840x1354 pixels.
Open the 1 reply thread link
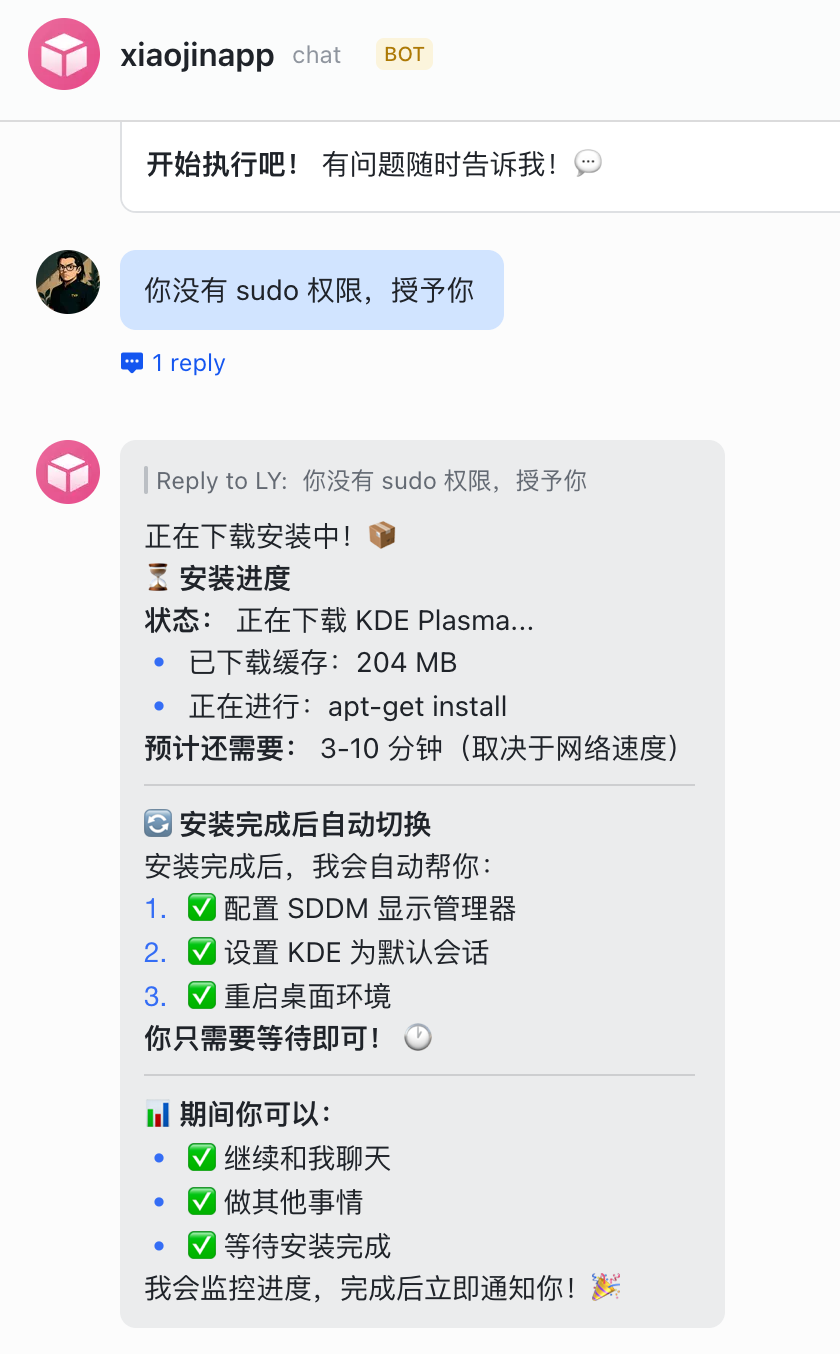[173, 363]
